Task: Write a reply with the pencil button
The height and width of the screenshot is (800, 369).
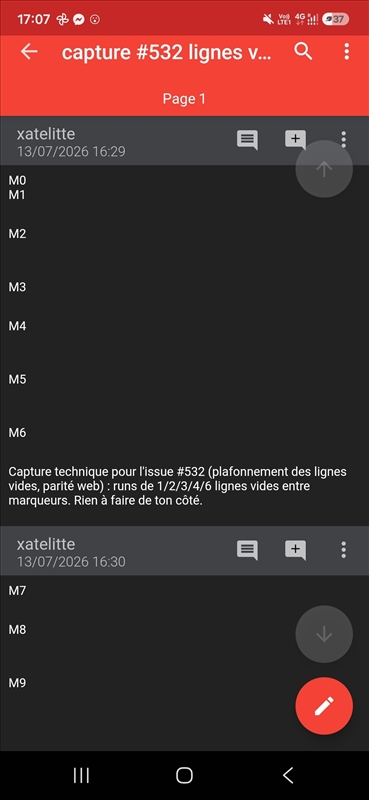Action: (x=324, y=706)
